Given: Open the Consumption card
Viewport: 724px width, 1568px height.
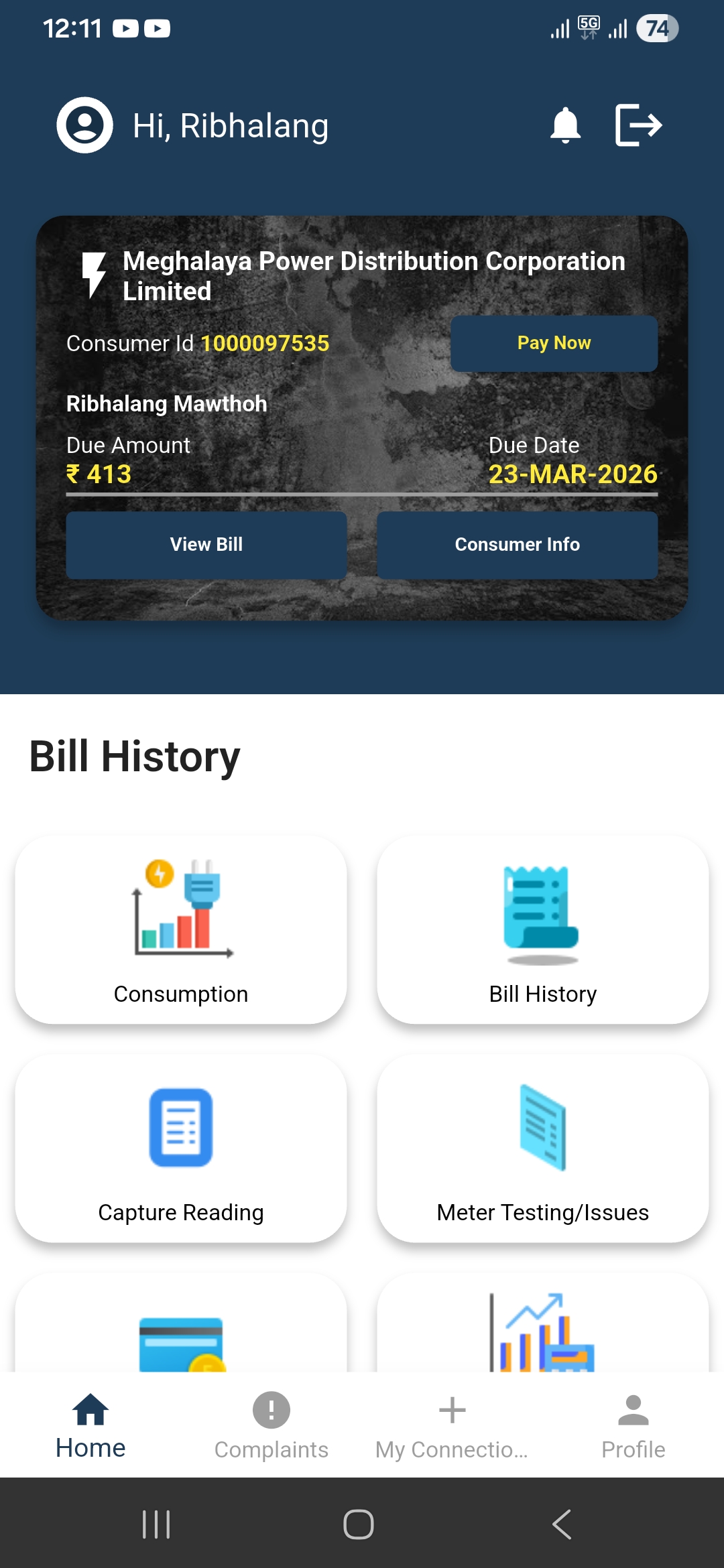Looking at the screenshot, I should [181, 930].
